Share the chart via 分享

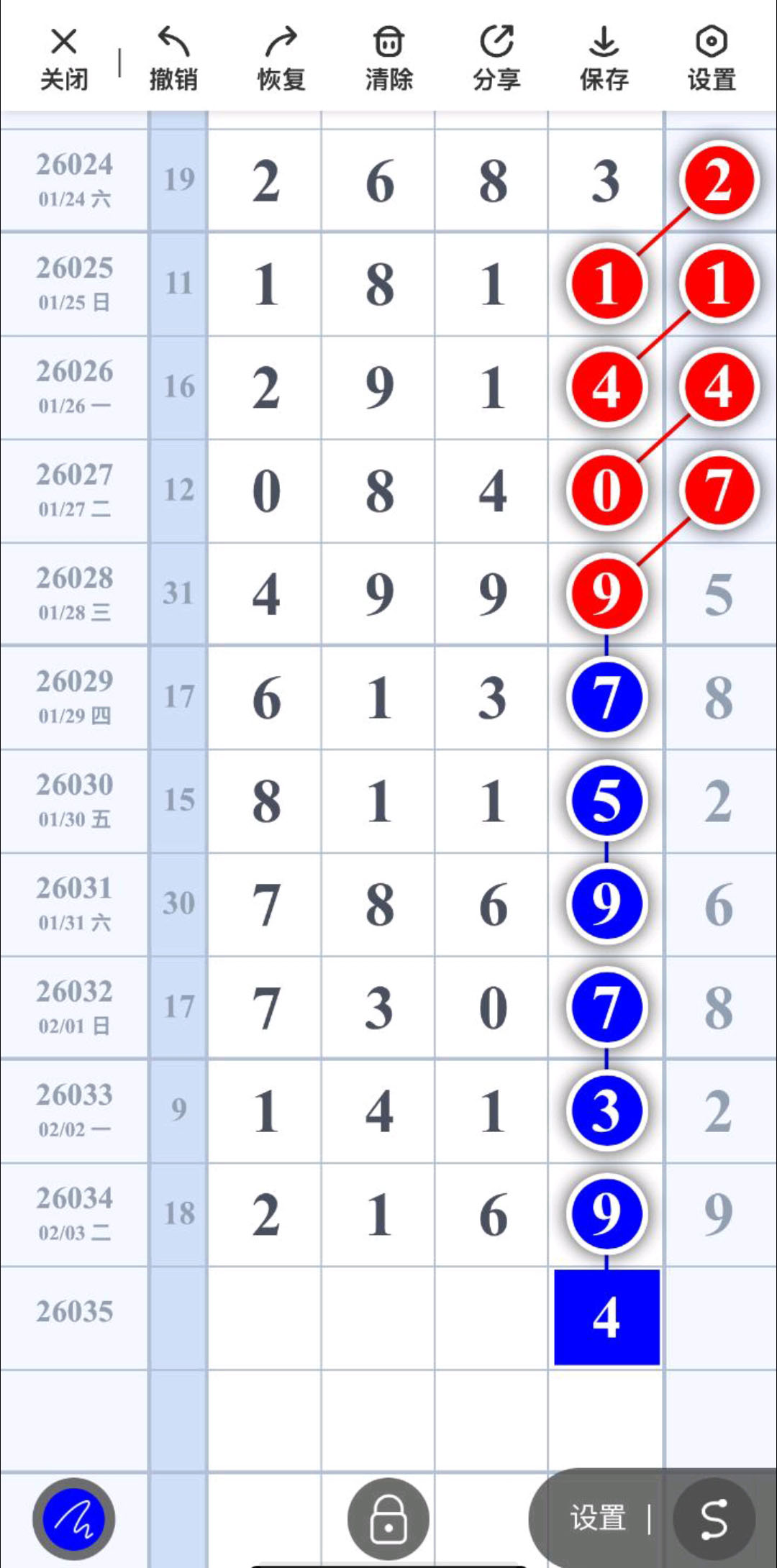(496, 59)
